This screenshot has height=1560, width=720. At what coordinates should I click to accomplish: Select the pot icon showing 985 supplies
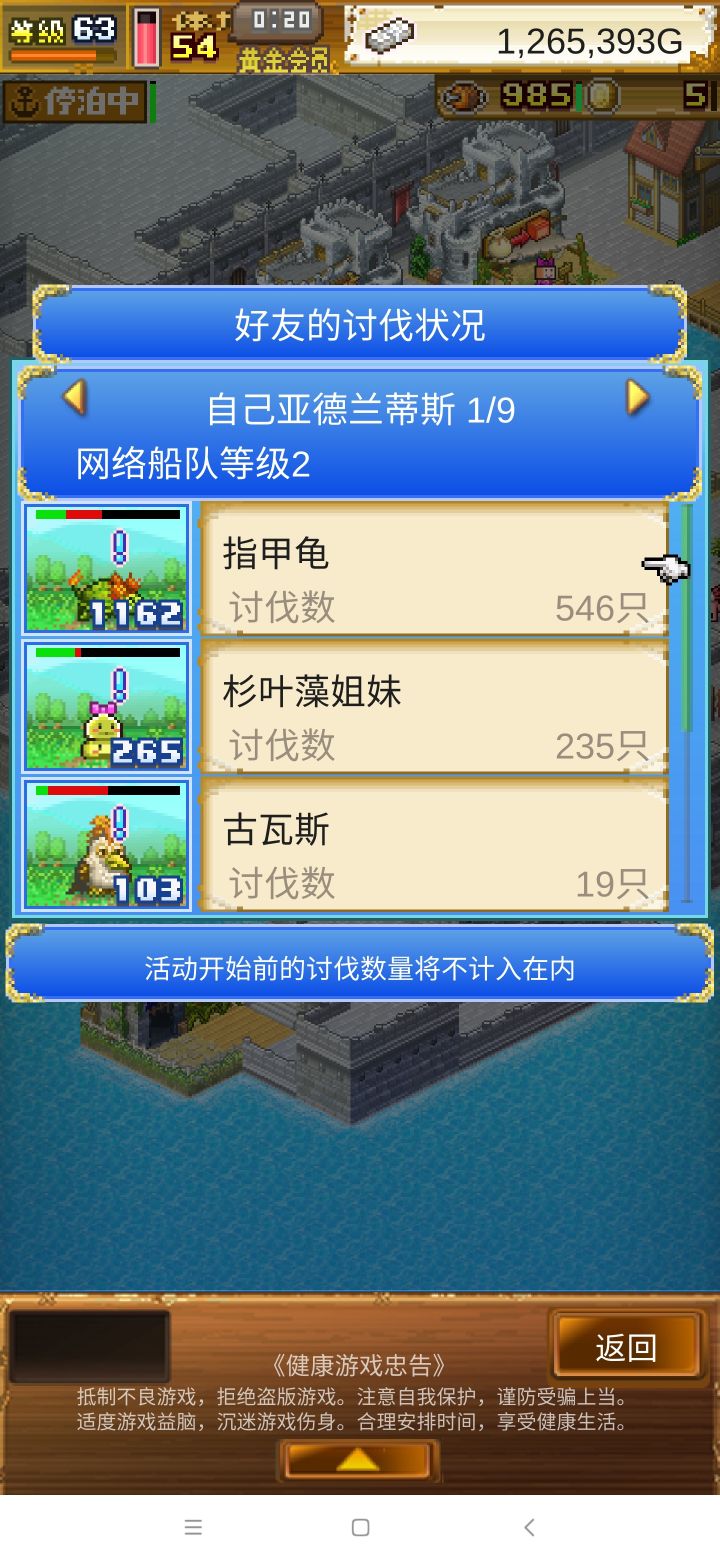click(465, 95)
